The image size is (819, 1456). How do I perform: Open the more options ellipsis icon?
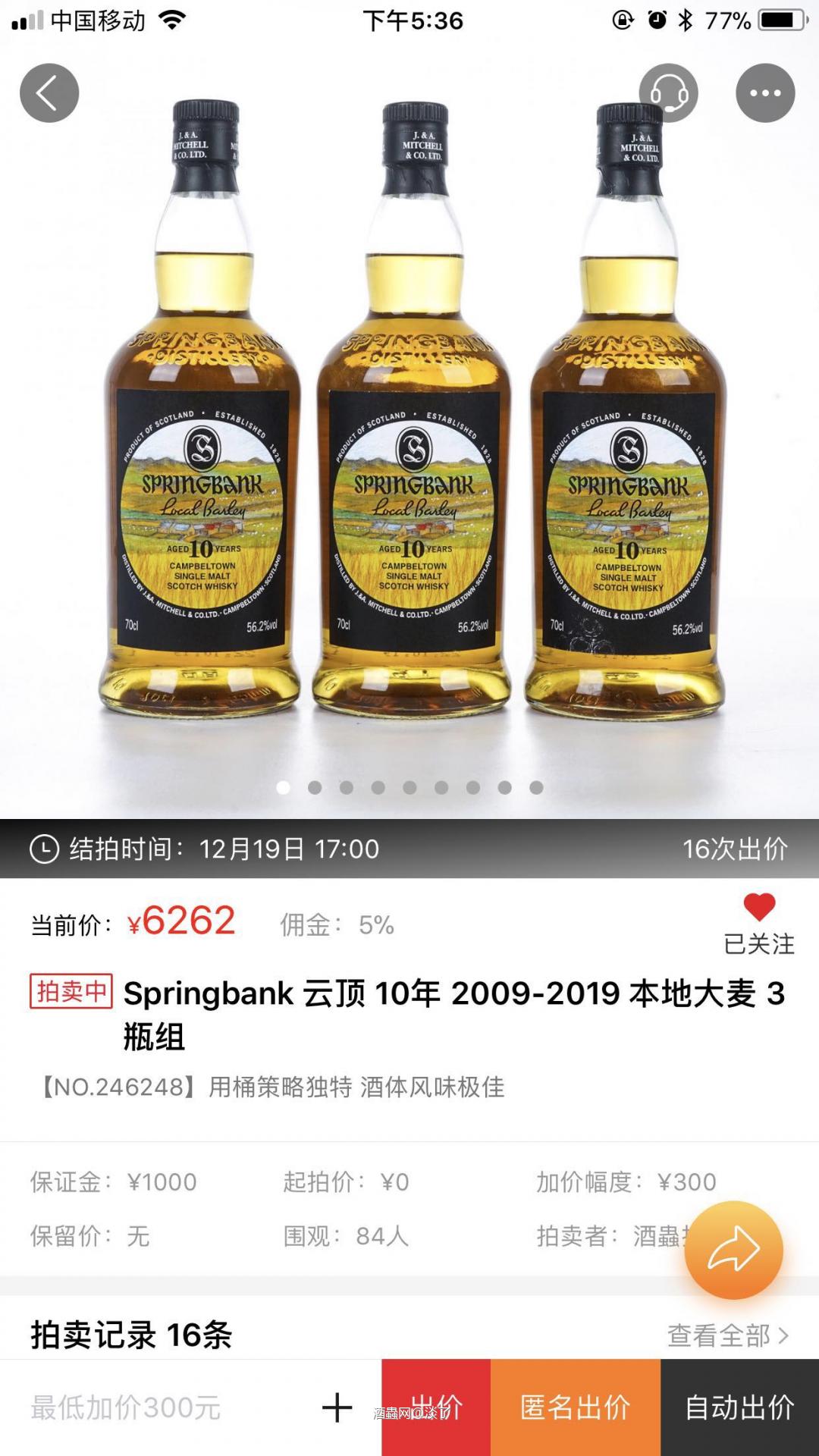pos(764,92)
